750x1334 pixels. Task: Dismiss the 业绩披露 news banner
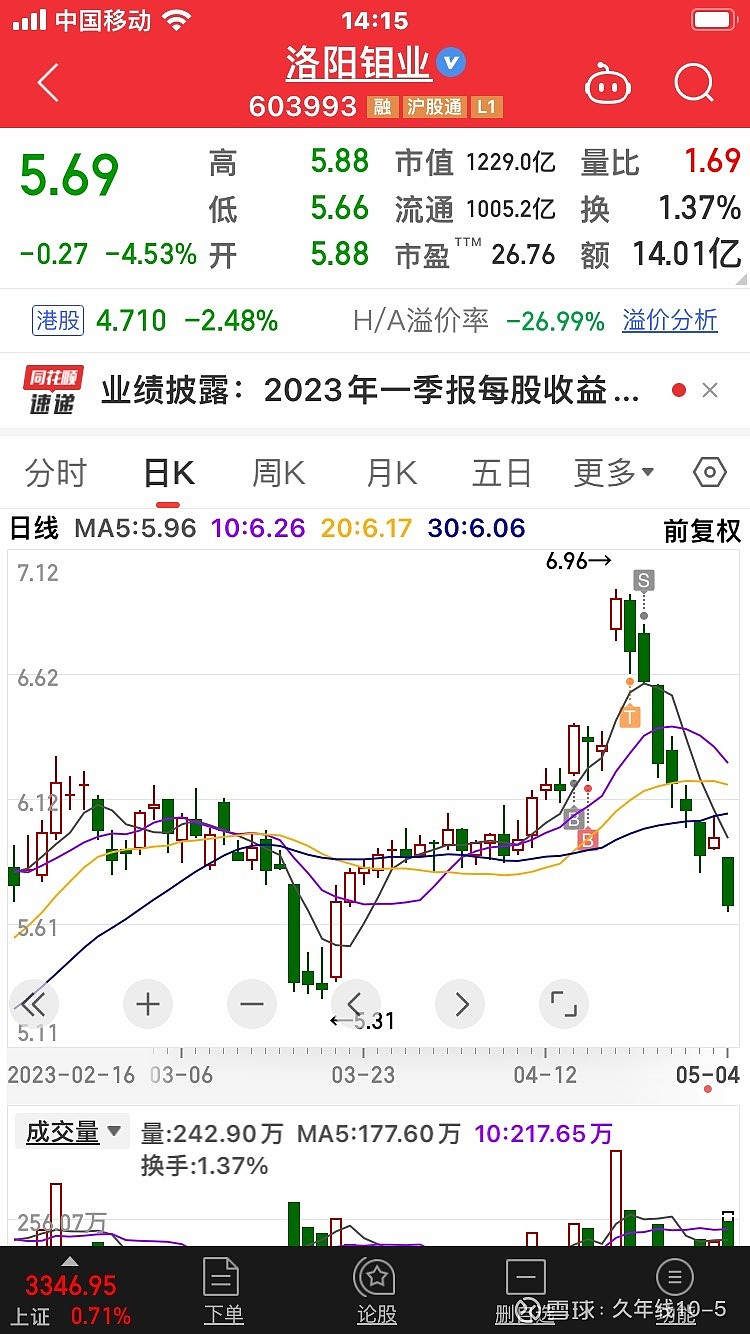pos(710,391)
